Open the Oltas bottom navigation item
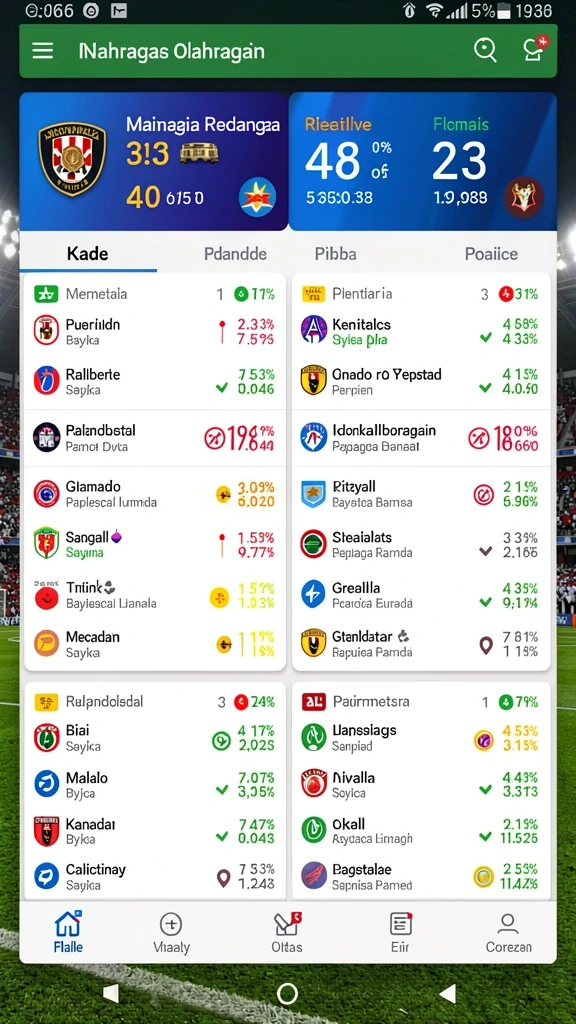576x1024 pixels. (x=287, y=933)
